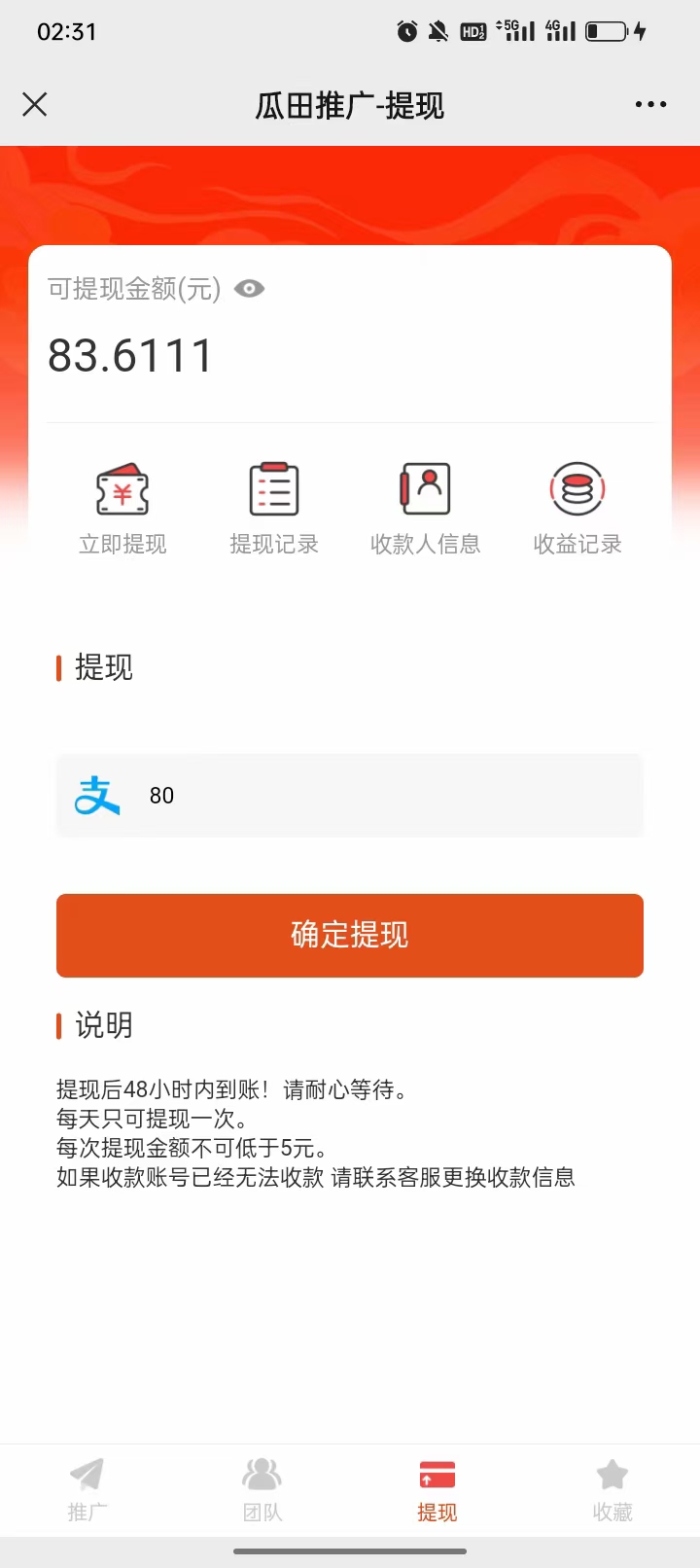Select the 提现 bottom tab
The height and width of the screenshot is (1568, 700).
(x=437, y=1490)
